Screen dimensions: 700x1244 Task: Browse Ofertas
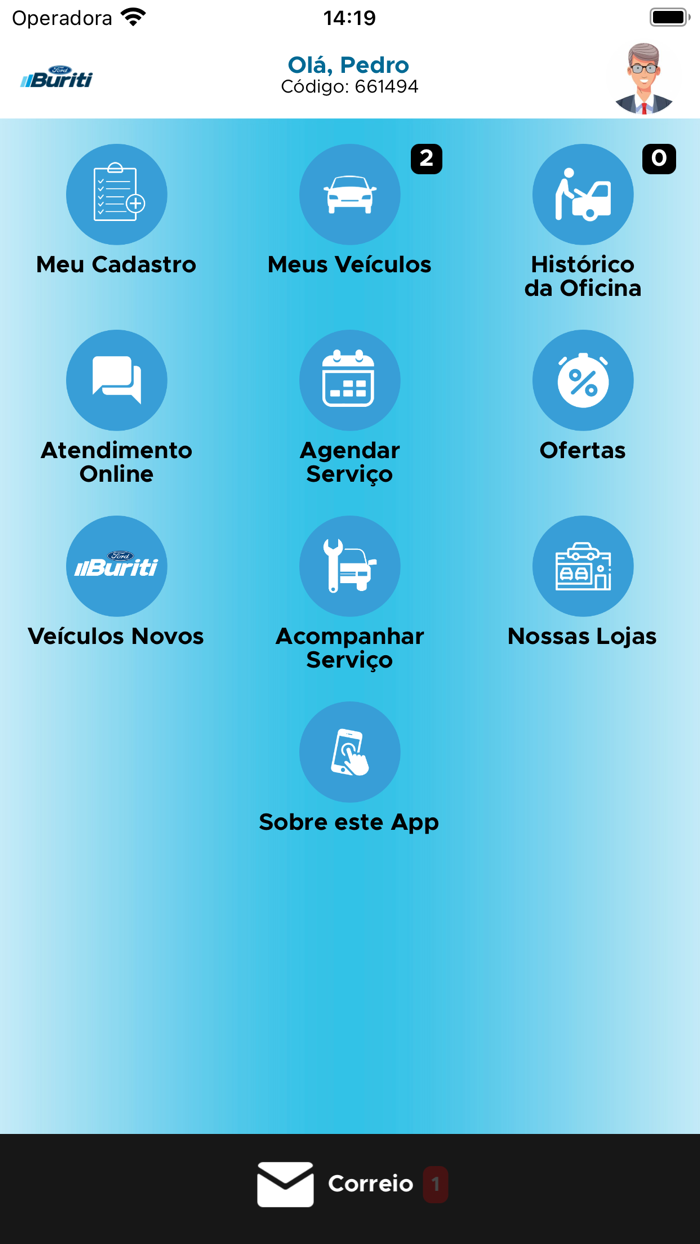(x=582, y=381)
